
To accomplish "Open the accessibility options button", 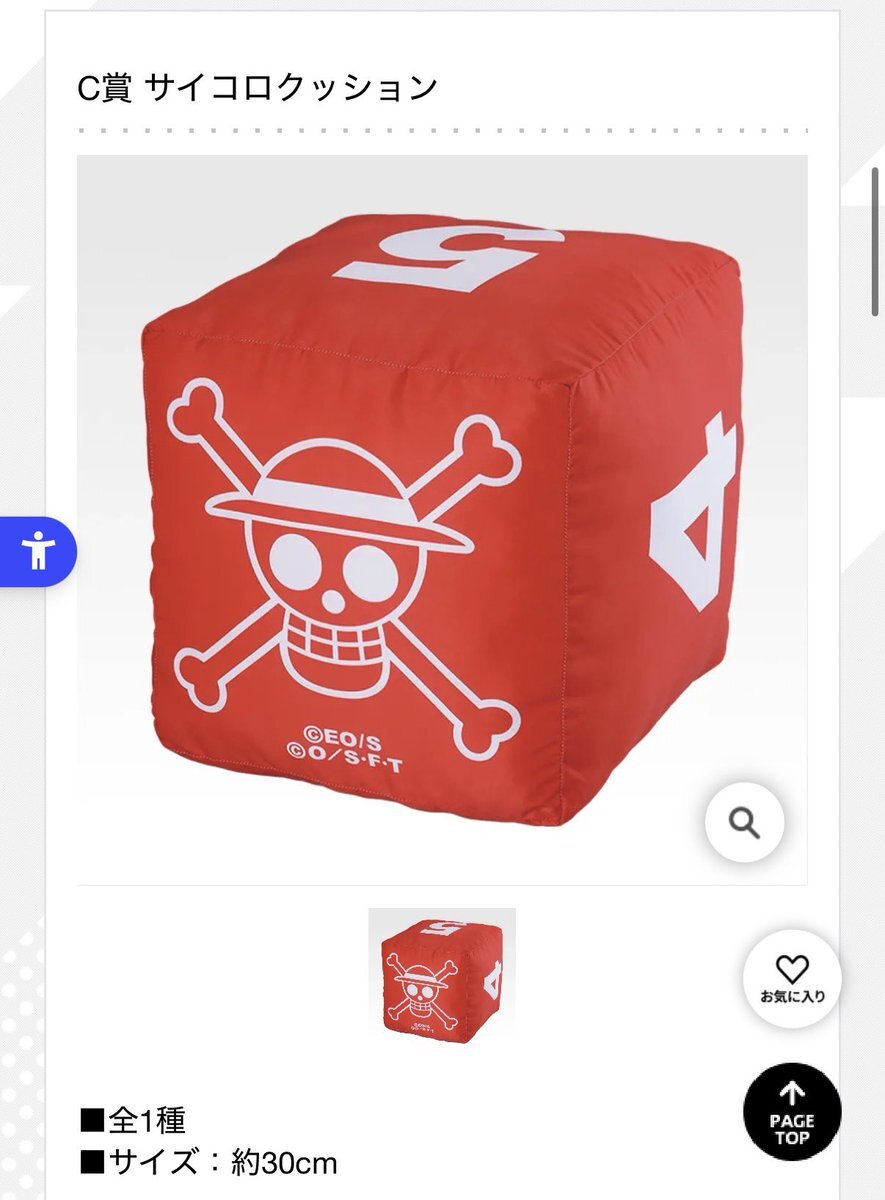I will [x=38, y=551].
